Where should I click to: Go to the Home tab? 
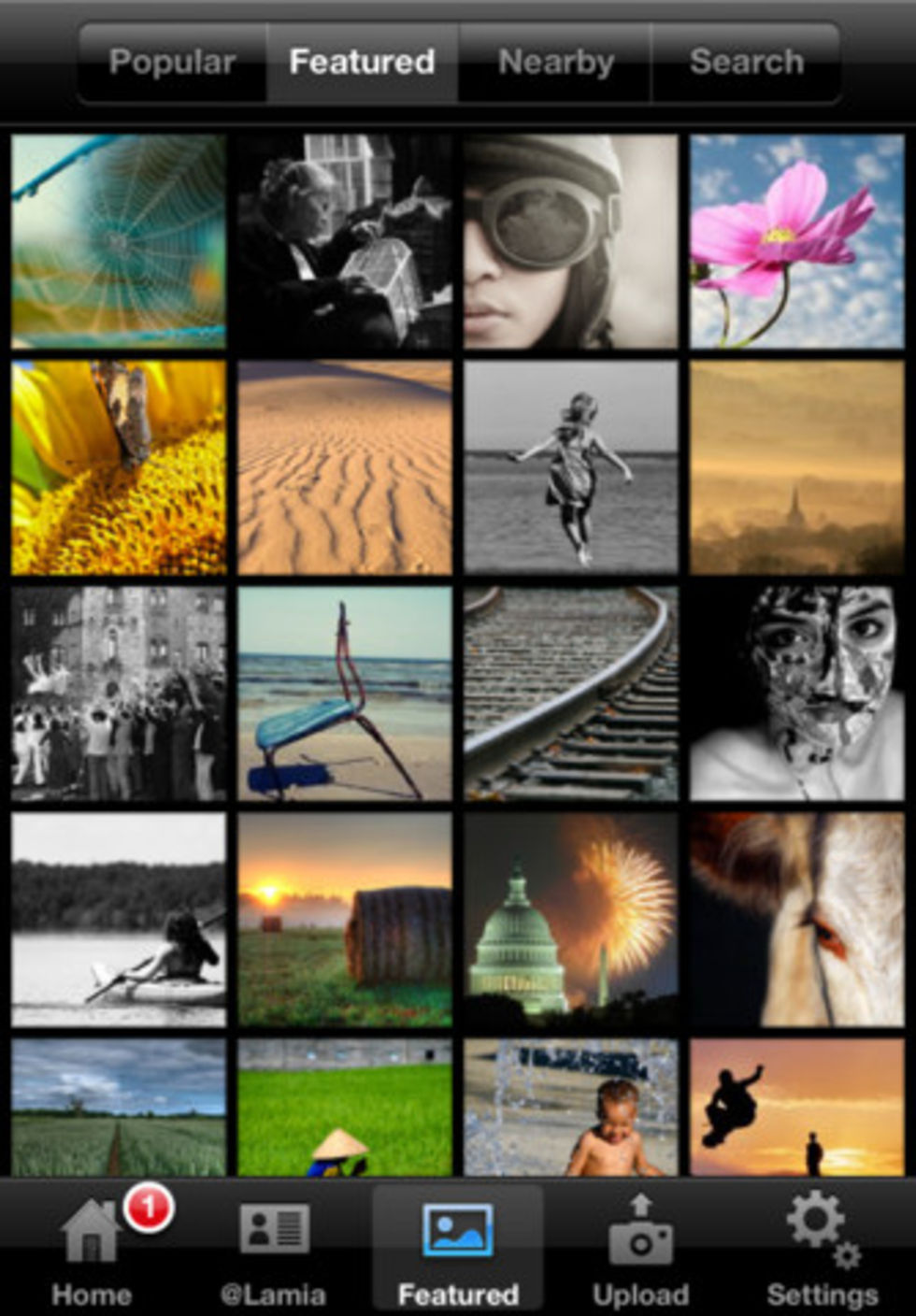pyautogui.click(x=92, y=1252)
